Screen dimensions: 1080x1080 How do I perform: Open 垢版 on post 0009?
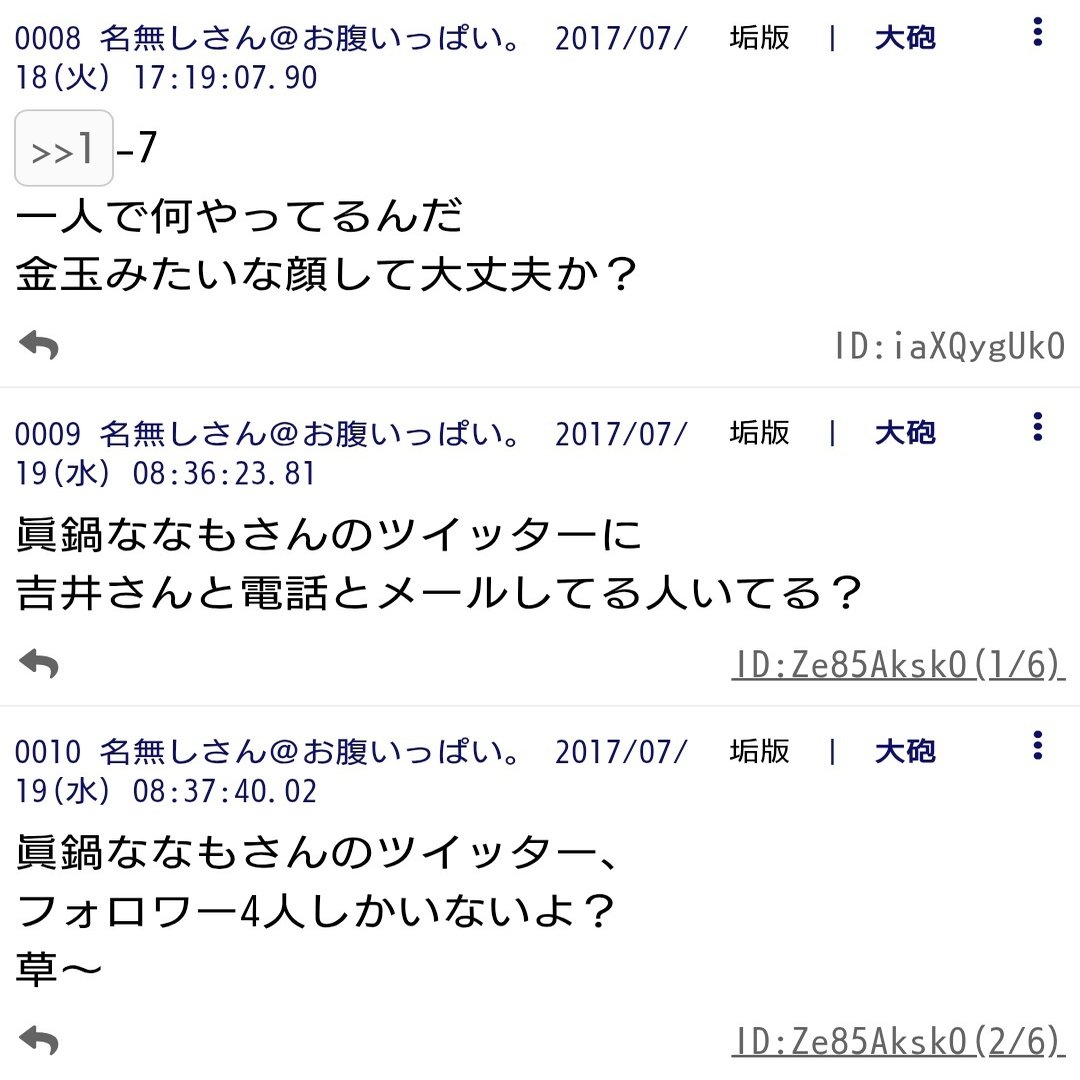[x=760, y=433]
